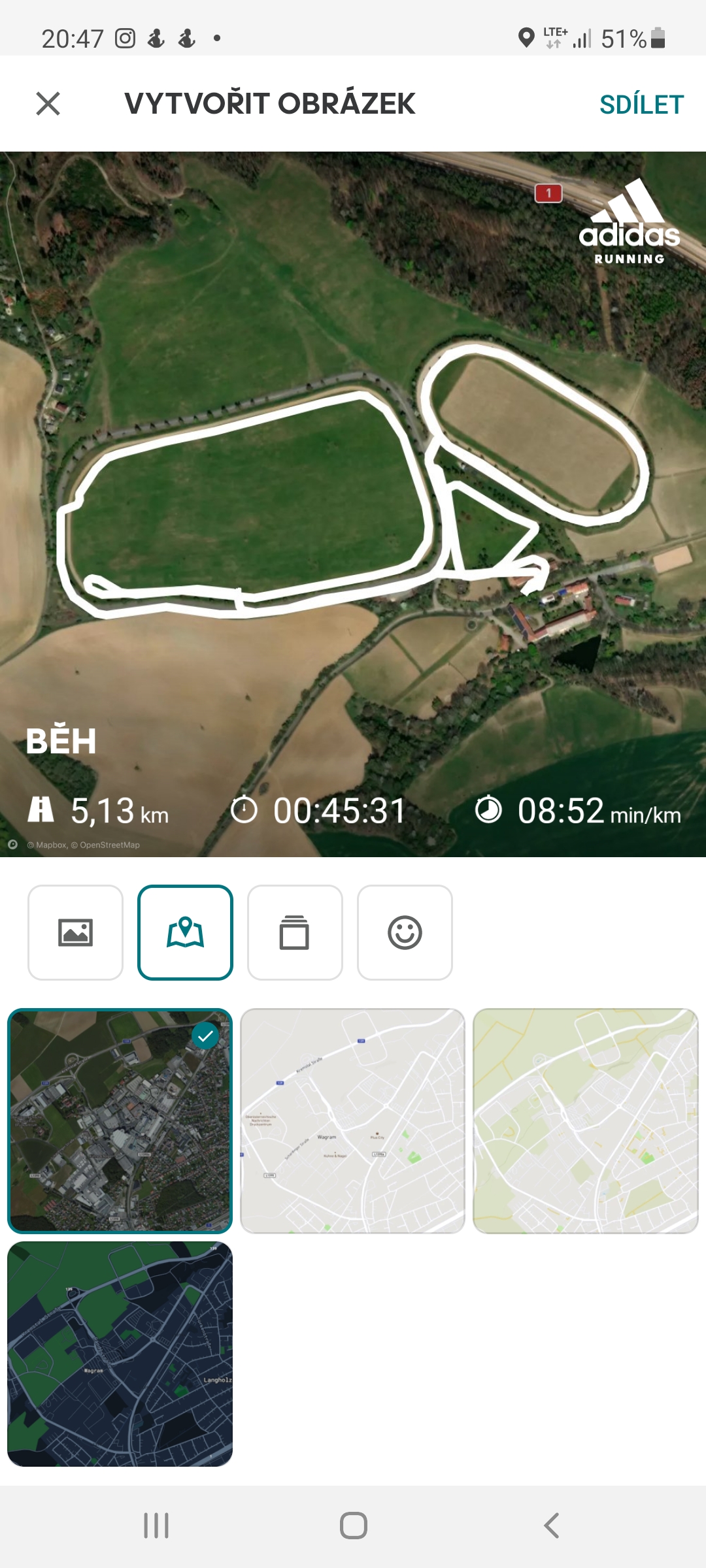
Task: Pick the green outdoor map style
Action: click(586, 1121)
